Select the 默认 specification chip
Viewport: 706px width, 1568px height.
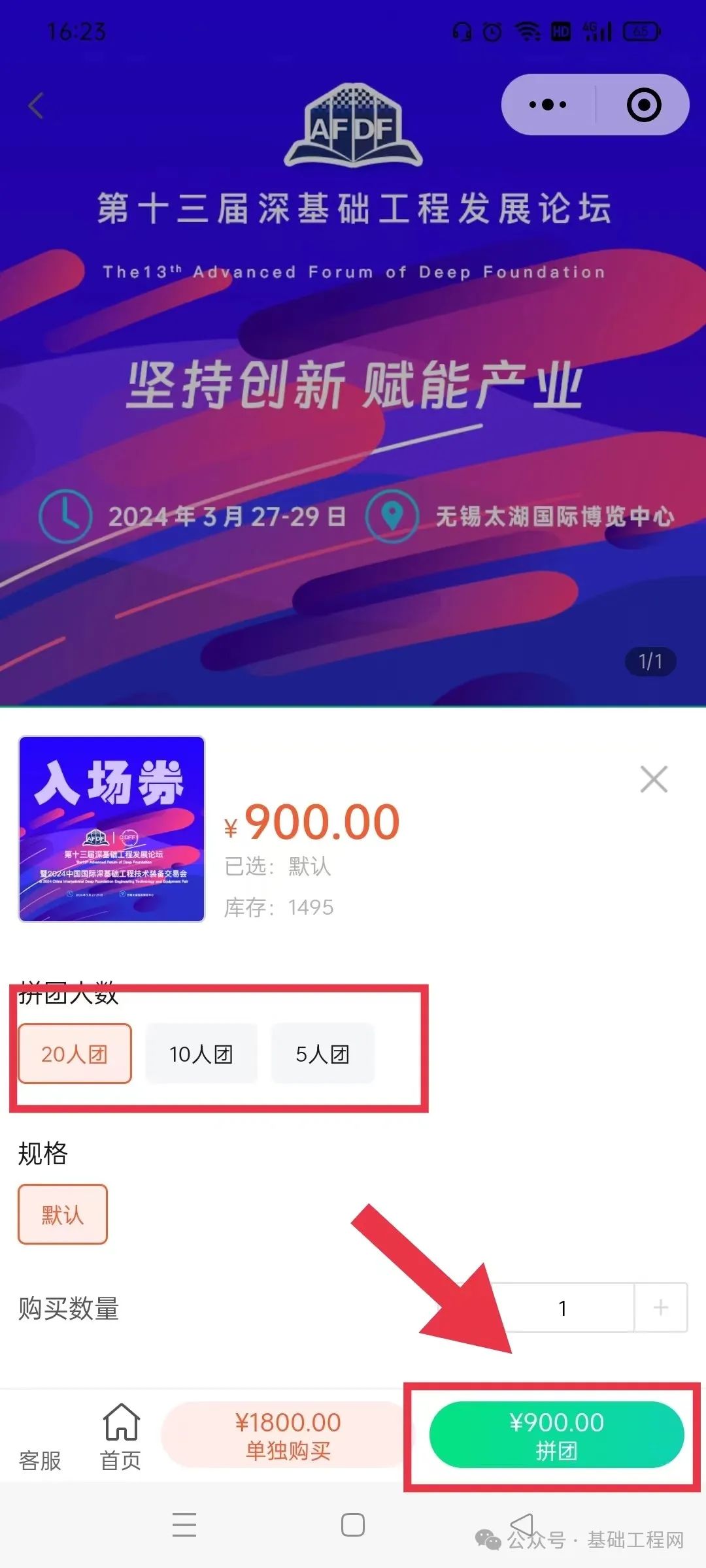pyautogui.click(x=63, y=1215)
